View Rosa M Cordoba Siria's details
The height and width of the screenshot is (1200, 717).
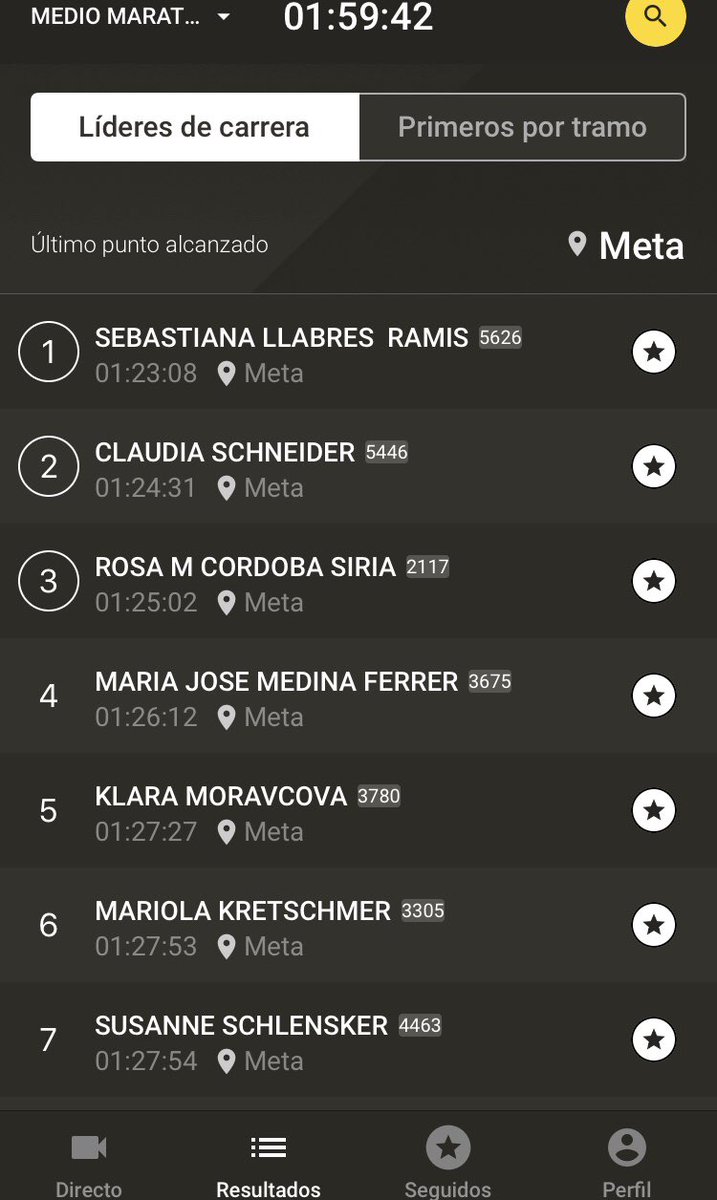[x=245, y=582]
